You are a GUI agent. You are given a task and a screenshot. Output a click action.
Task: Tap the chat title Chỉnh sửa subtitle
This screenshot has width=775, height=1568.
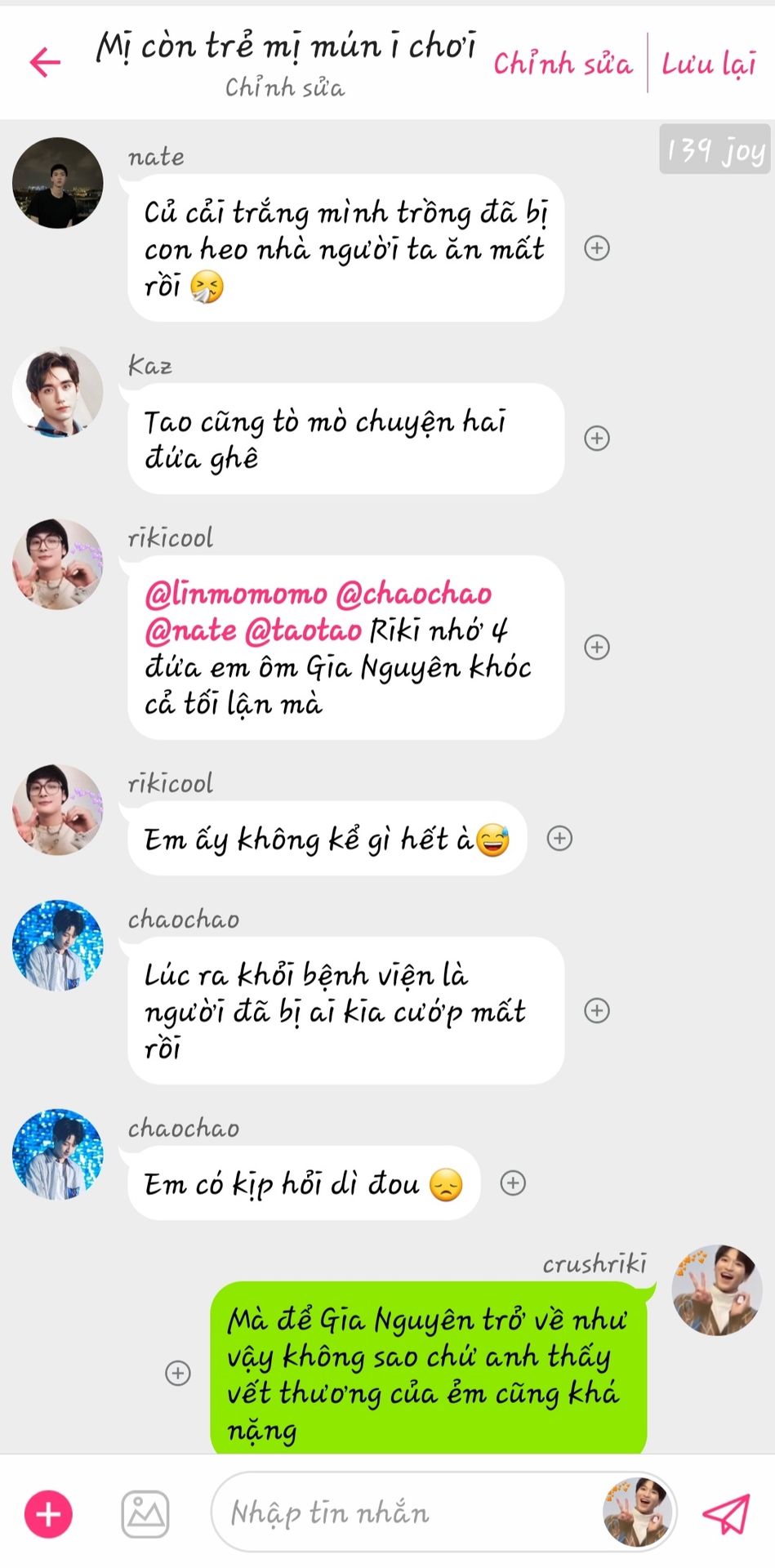click(285, 87)
